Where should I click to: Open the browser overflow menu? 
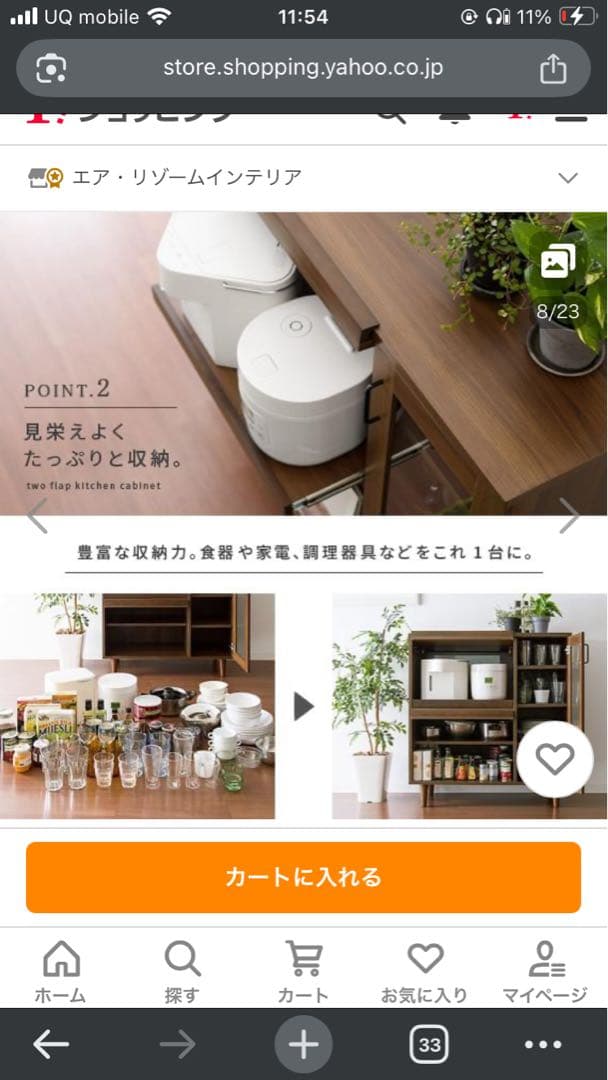pyautogui.click(x=543, y=1045)
